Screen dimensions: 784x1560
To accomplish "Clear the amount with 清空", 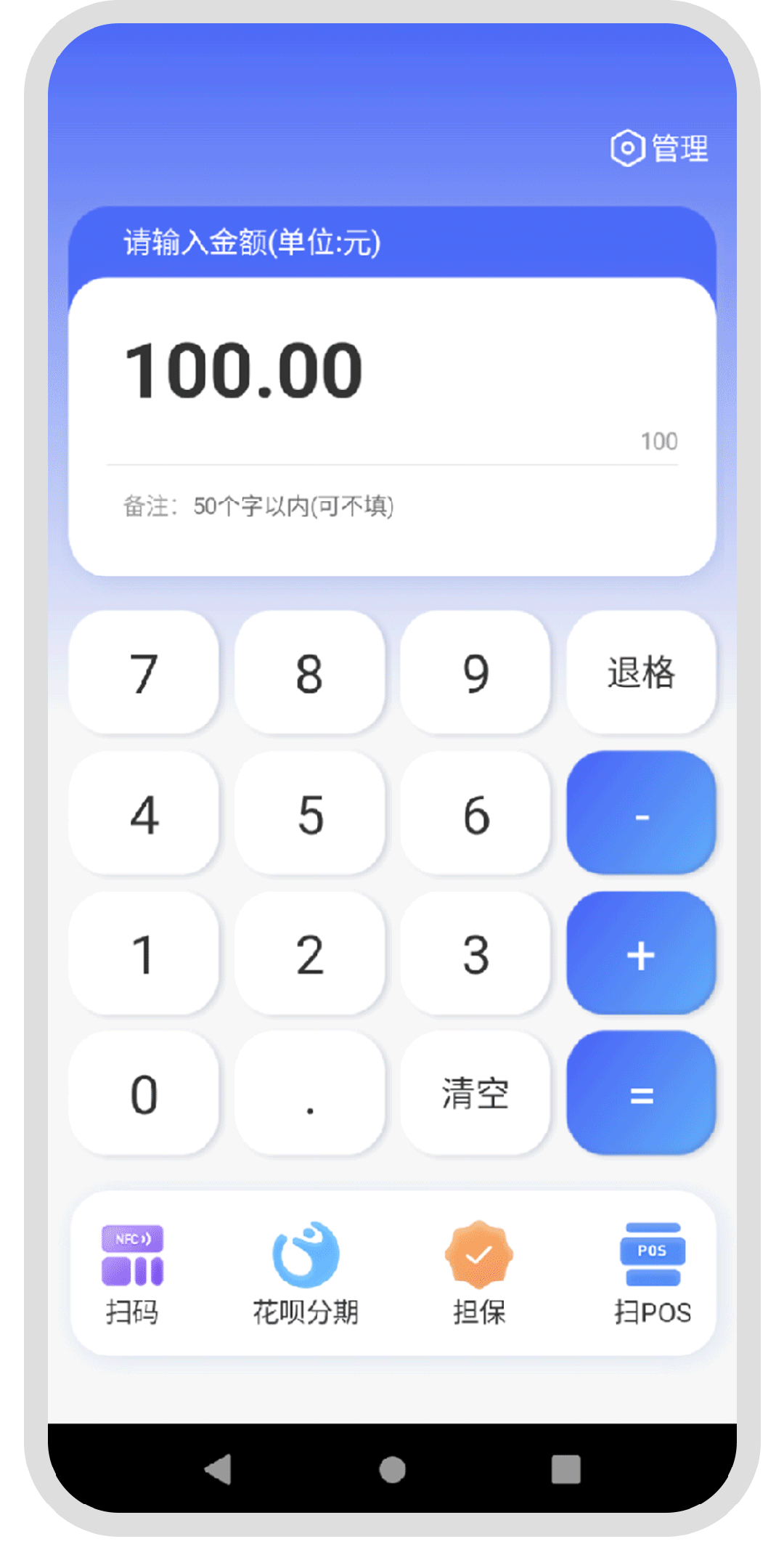I will (475, 1094).
